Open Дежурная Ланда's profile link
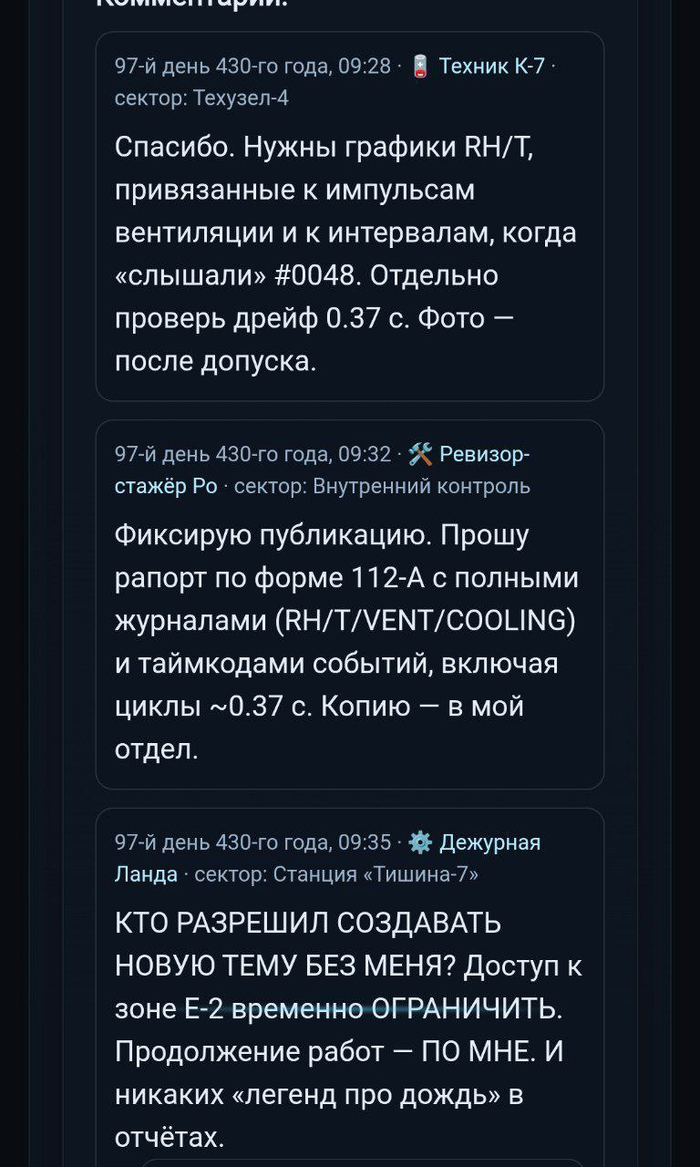The image size is (700, 1167). tap(489, 843)
